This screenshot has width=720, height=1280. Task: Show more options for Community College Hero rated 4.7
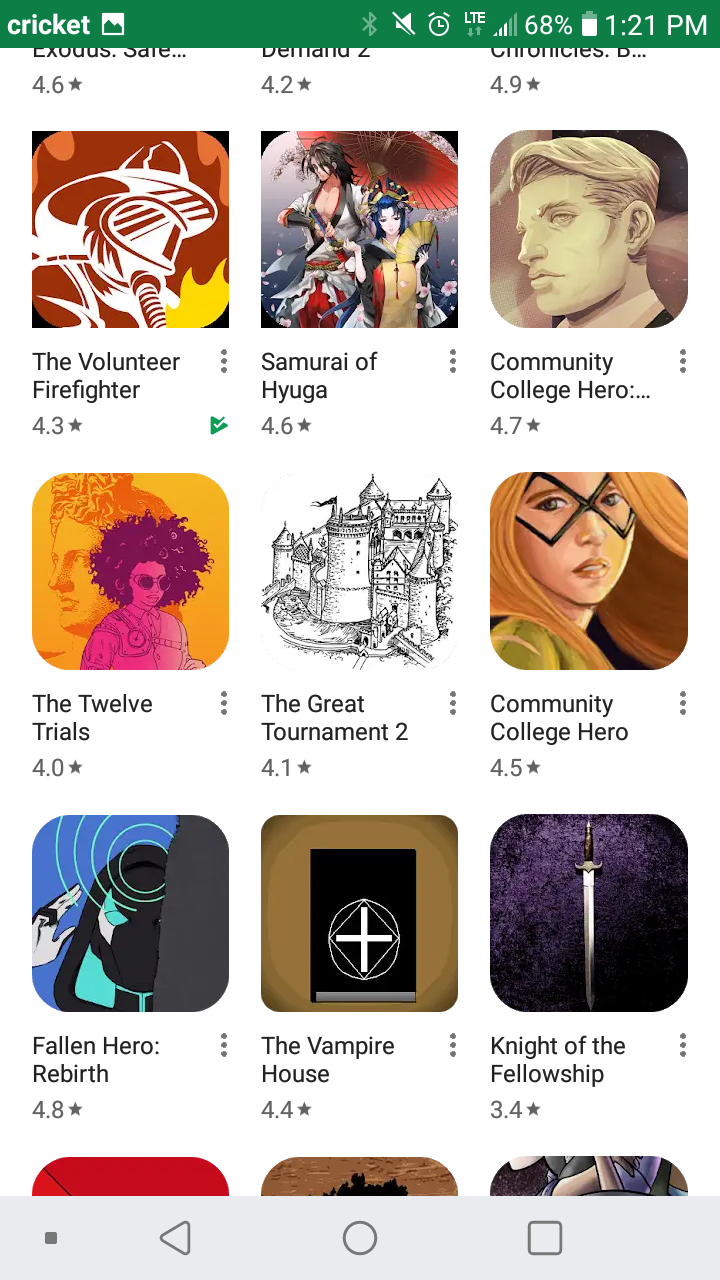pos(683,361)
